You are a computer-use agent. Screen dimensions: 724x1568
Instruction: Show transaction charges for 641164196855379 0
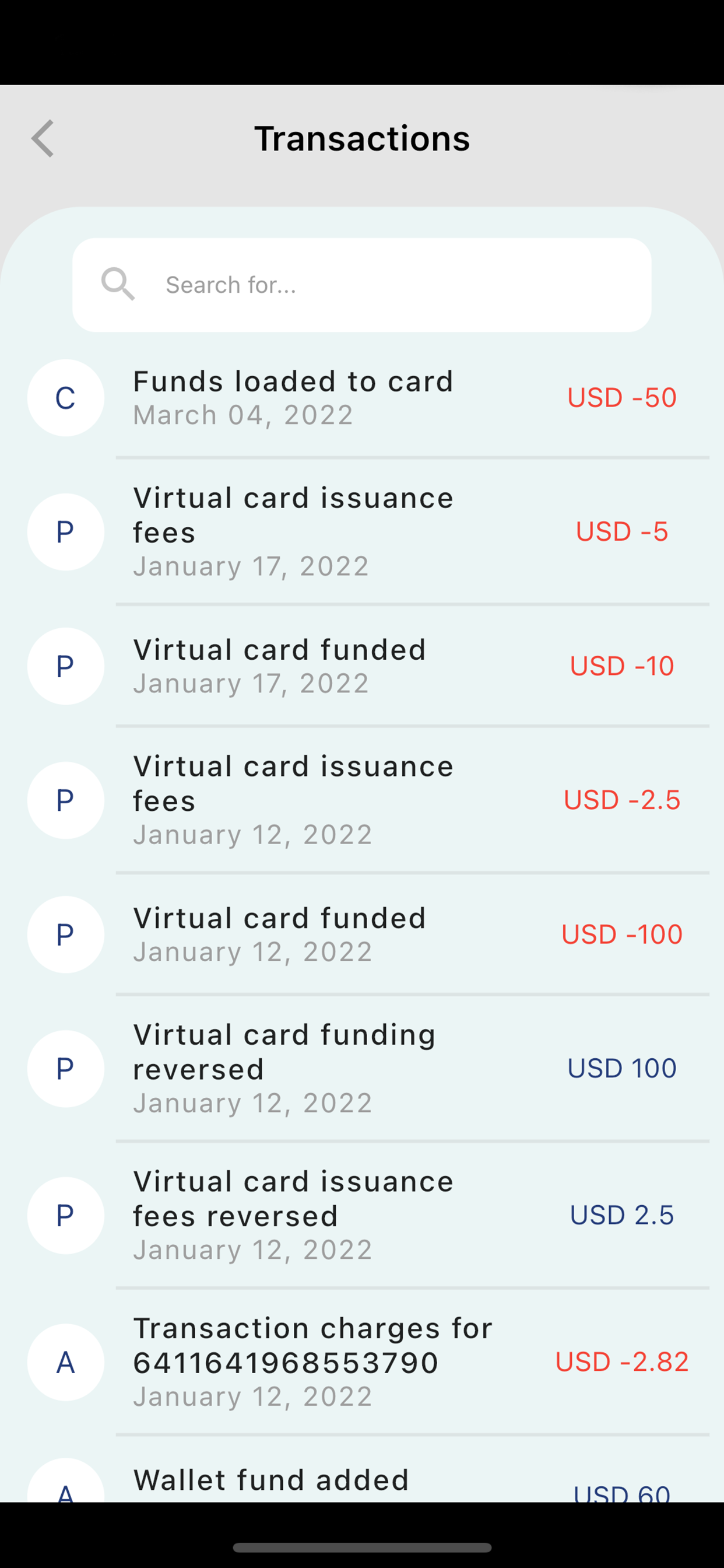(x=361, y=1361)
